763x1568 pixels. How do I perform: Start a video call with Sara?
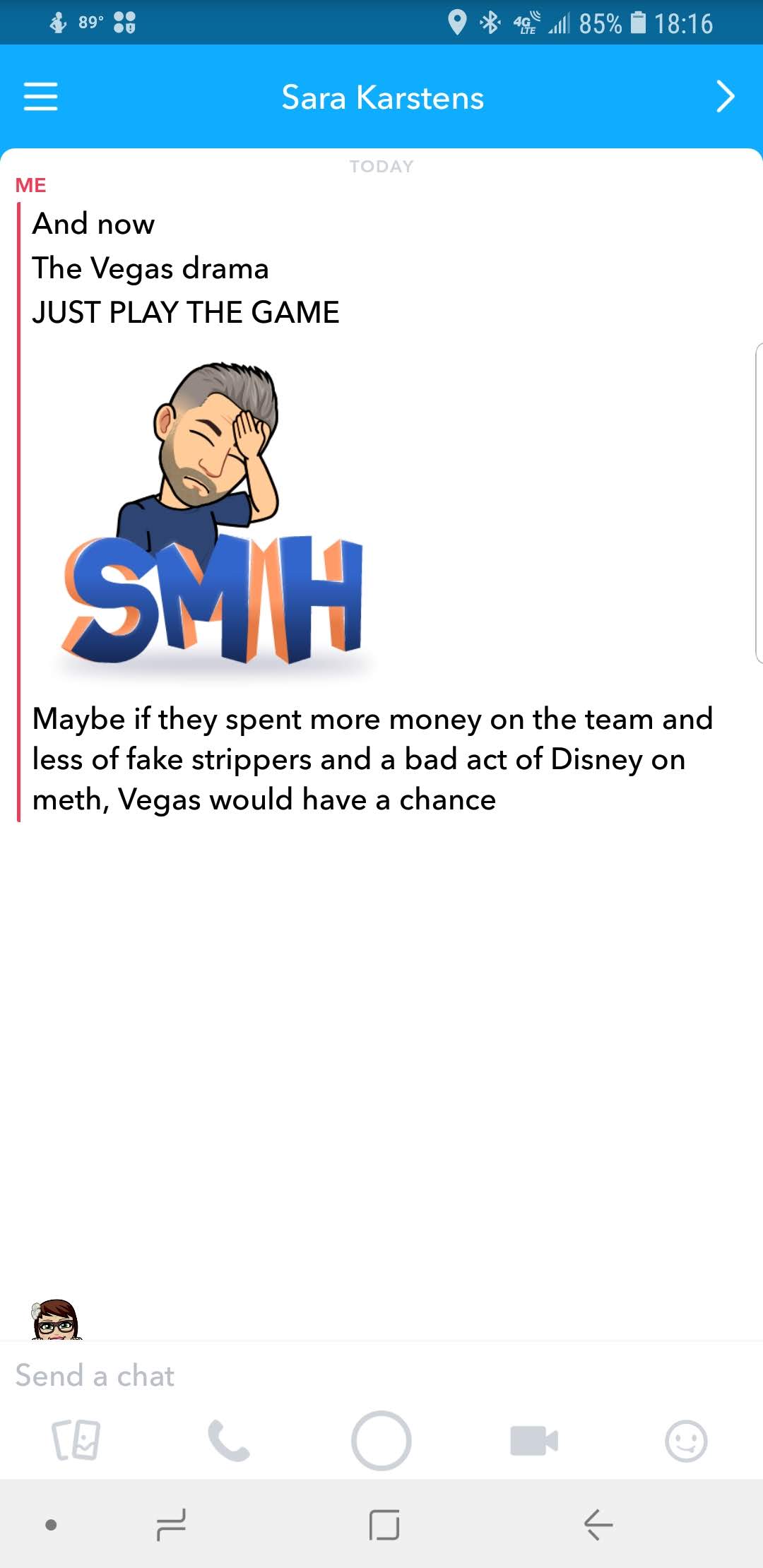(533, 1439)
